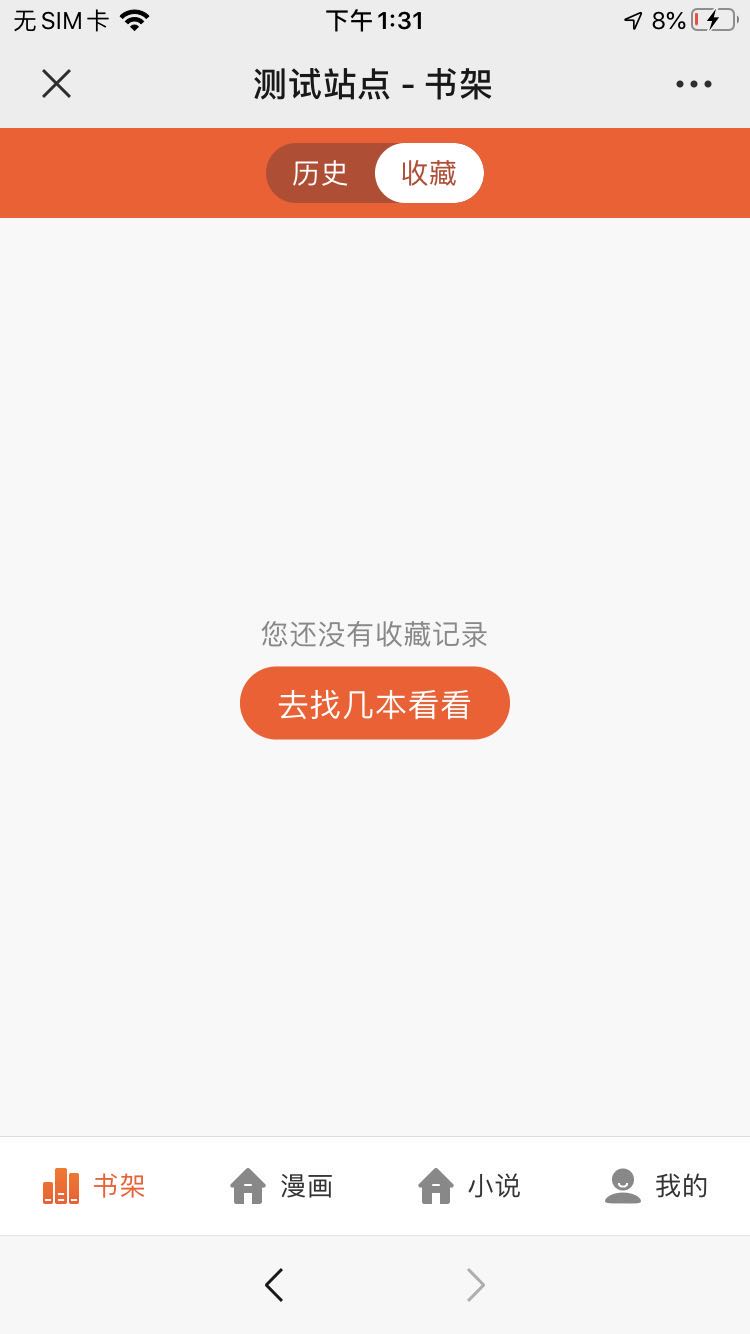Switch to the 历史 history tab

[x=320, y=173]
